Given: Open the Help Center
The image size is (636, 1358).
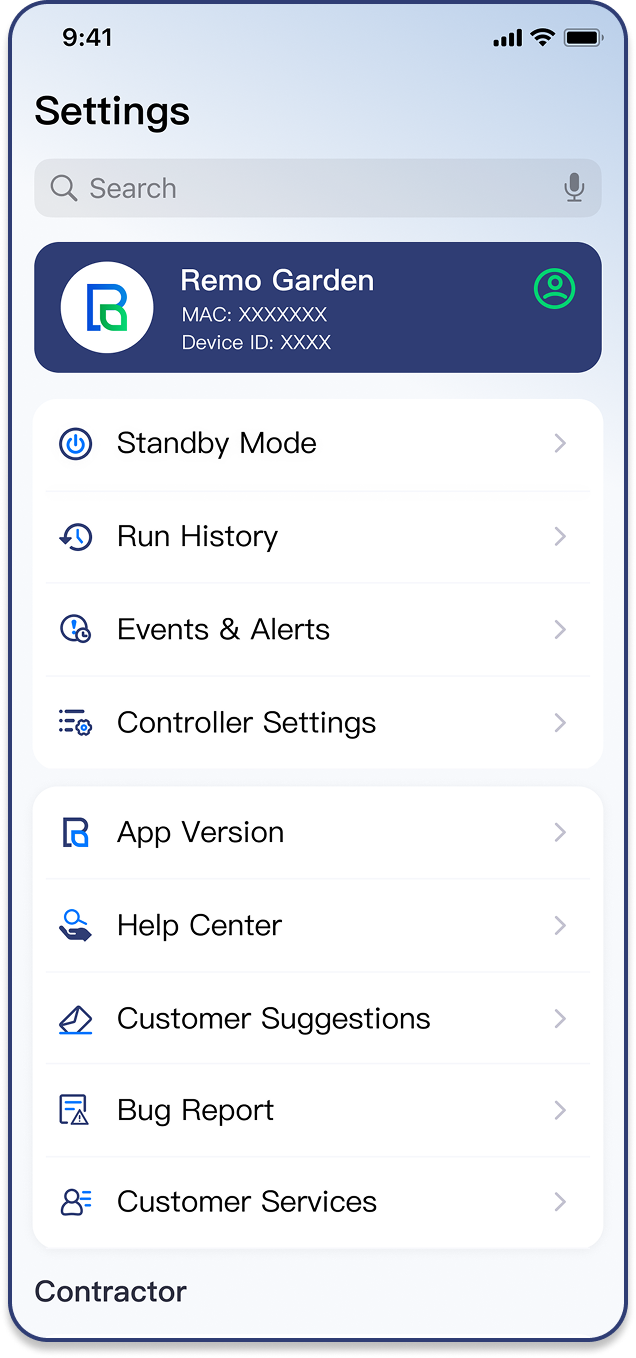Looking at the screenshot, I should (x=318, y=926).
